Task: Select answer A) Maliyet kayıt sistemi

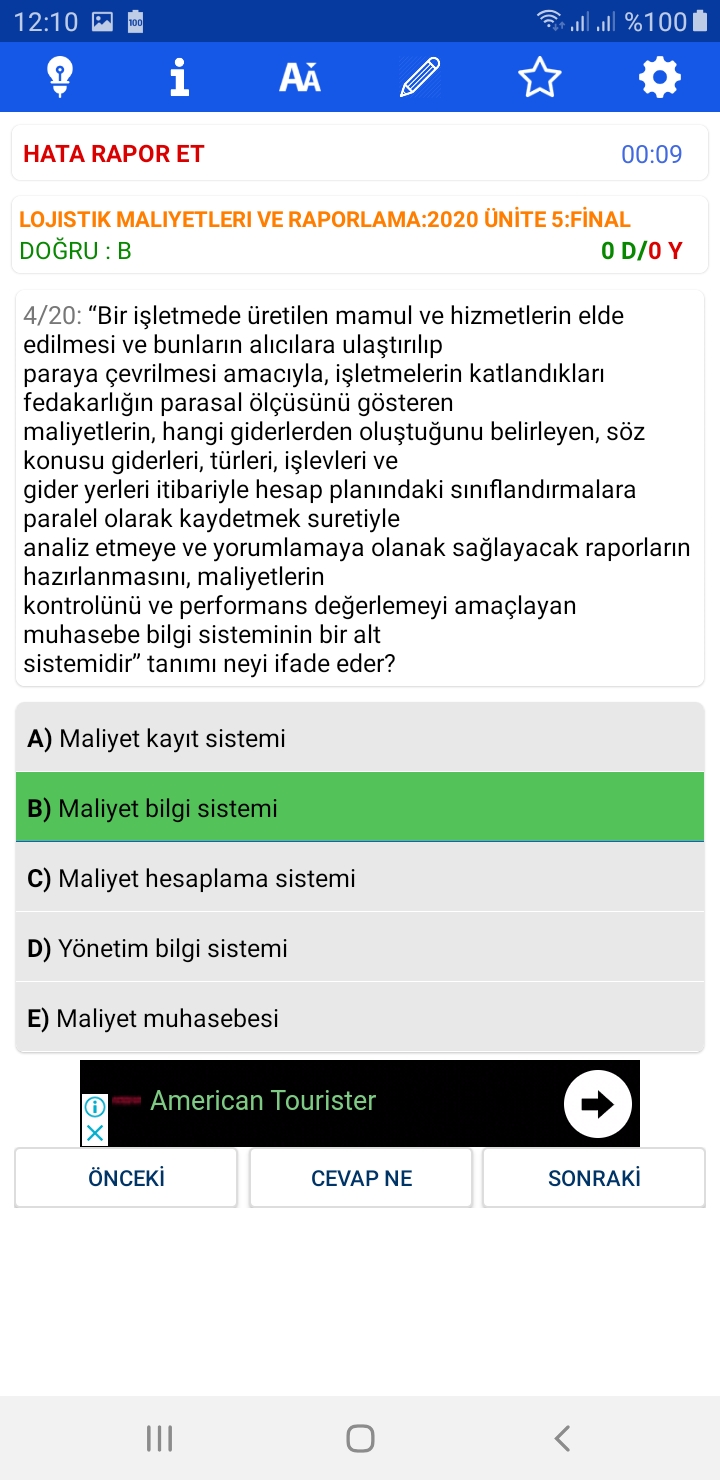Action: point(360,738)
